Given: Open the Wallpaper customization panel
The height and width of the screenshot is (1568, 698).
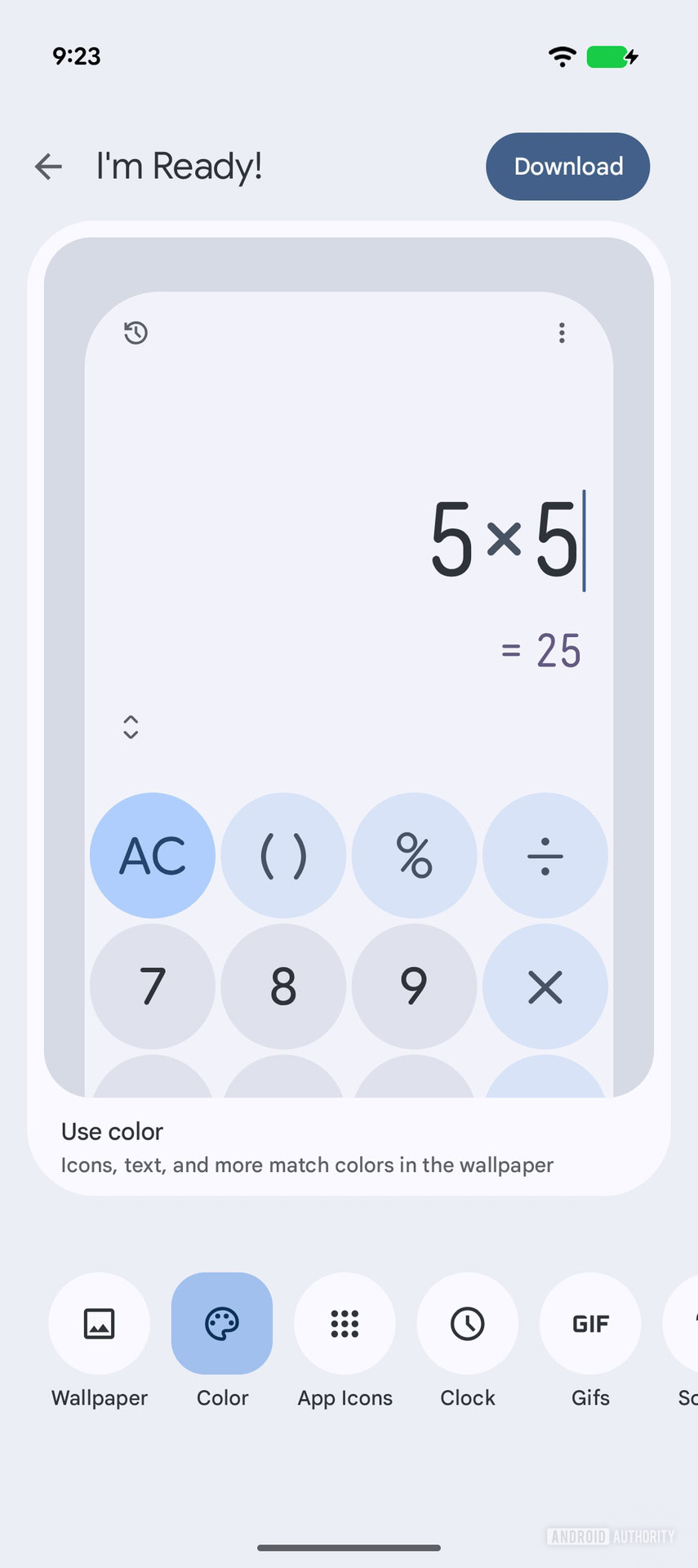Looking at the screenshot, I should click(99, 1323).
